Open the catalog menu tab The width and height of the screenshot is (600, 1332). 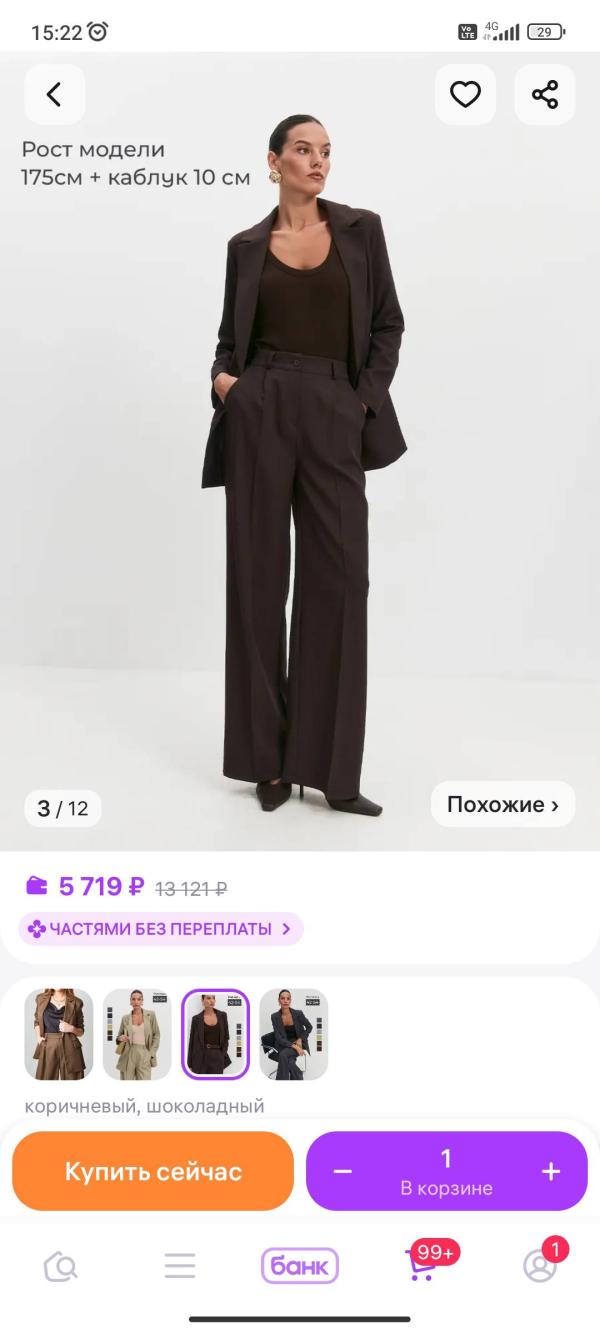click(180, 1266)
